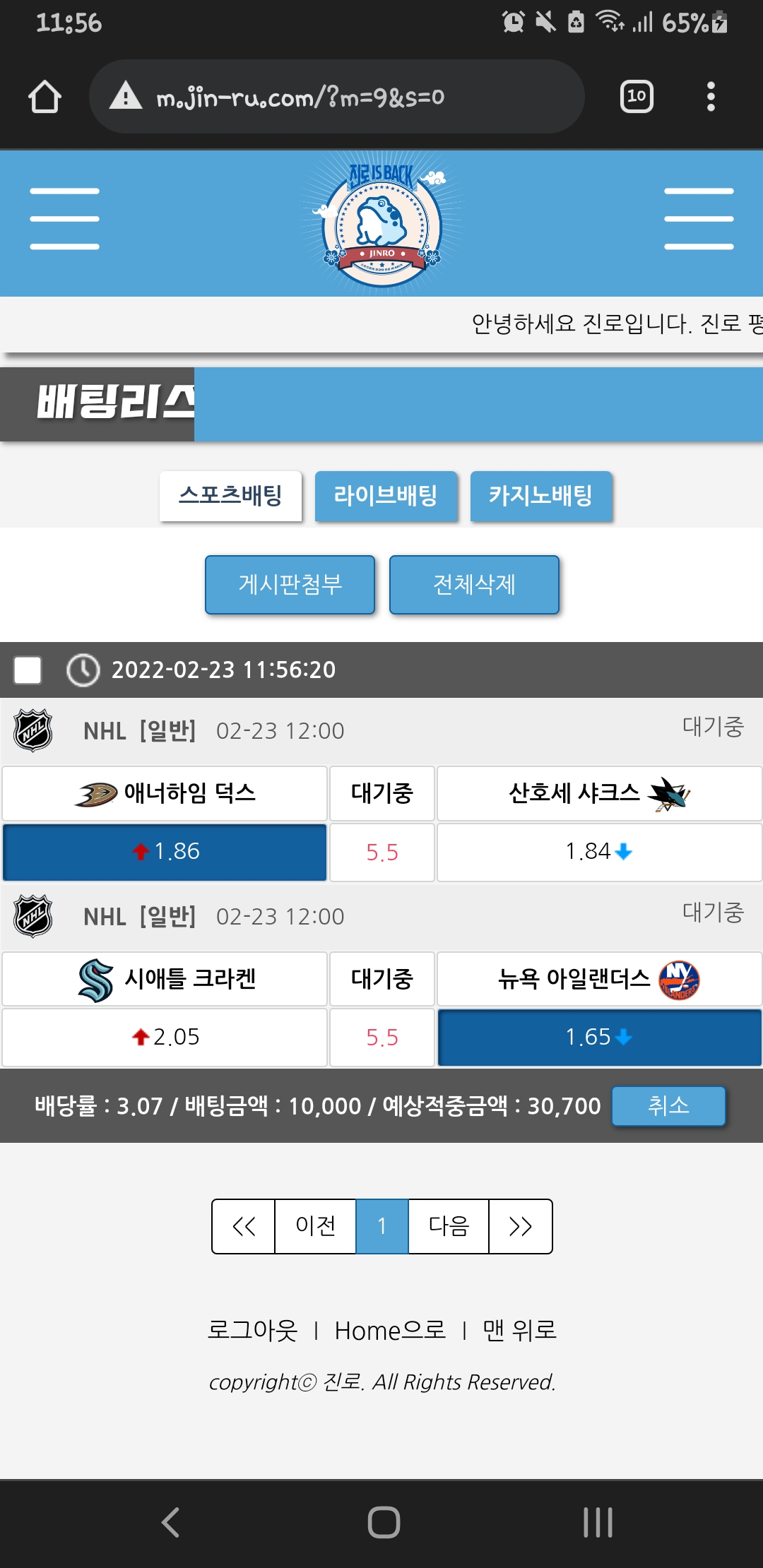
Task: Jump to the last page with >>
Action: [x=521, y=1226]
